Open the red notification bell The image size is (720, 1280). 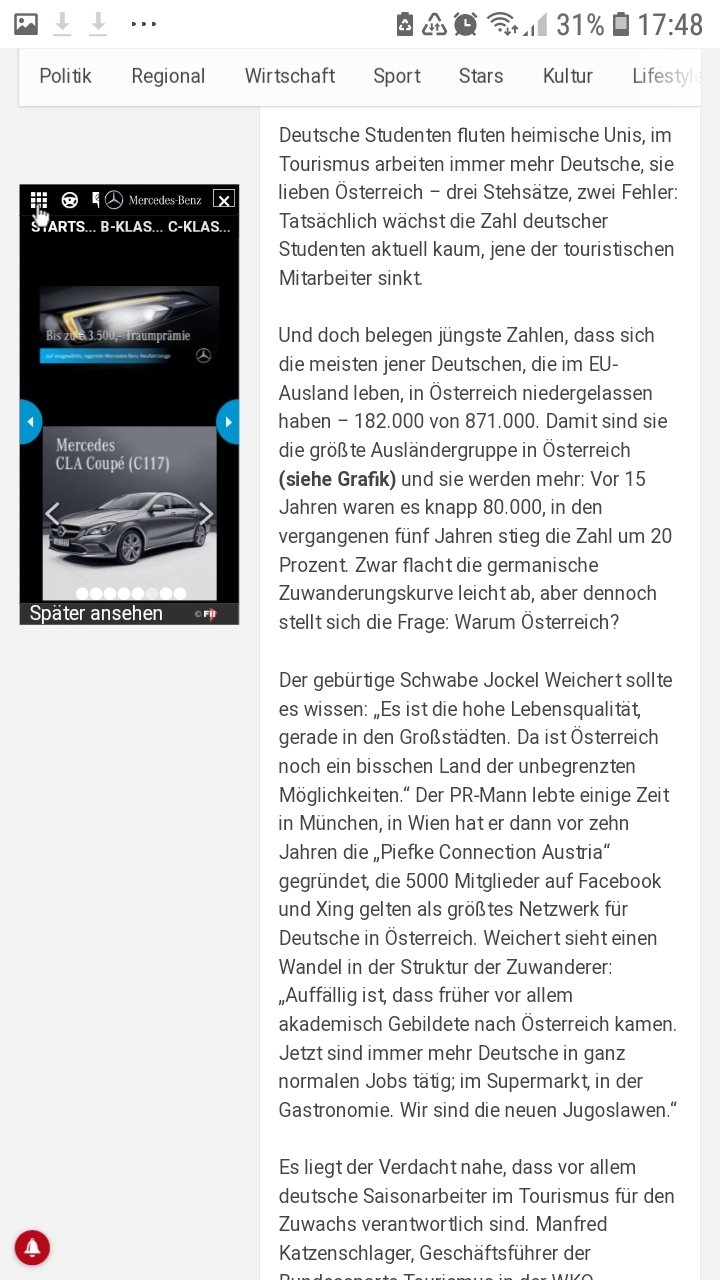pyautogui.click(x=32, y=1247)
